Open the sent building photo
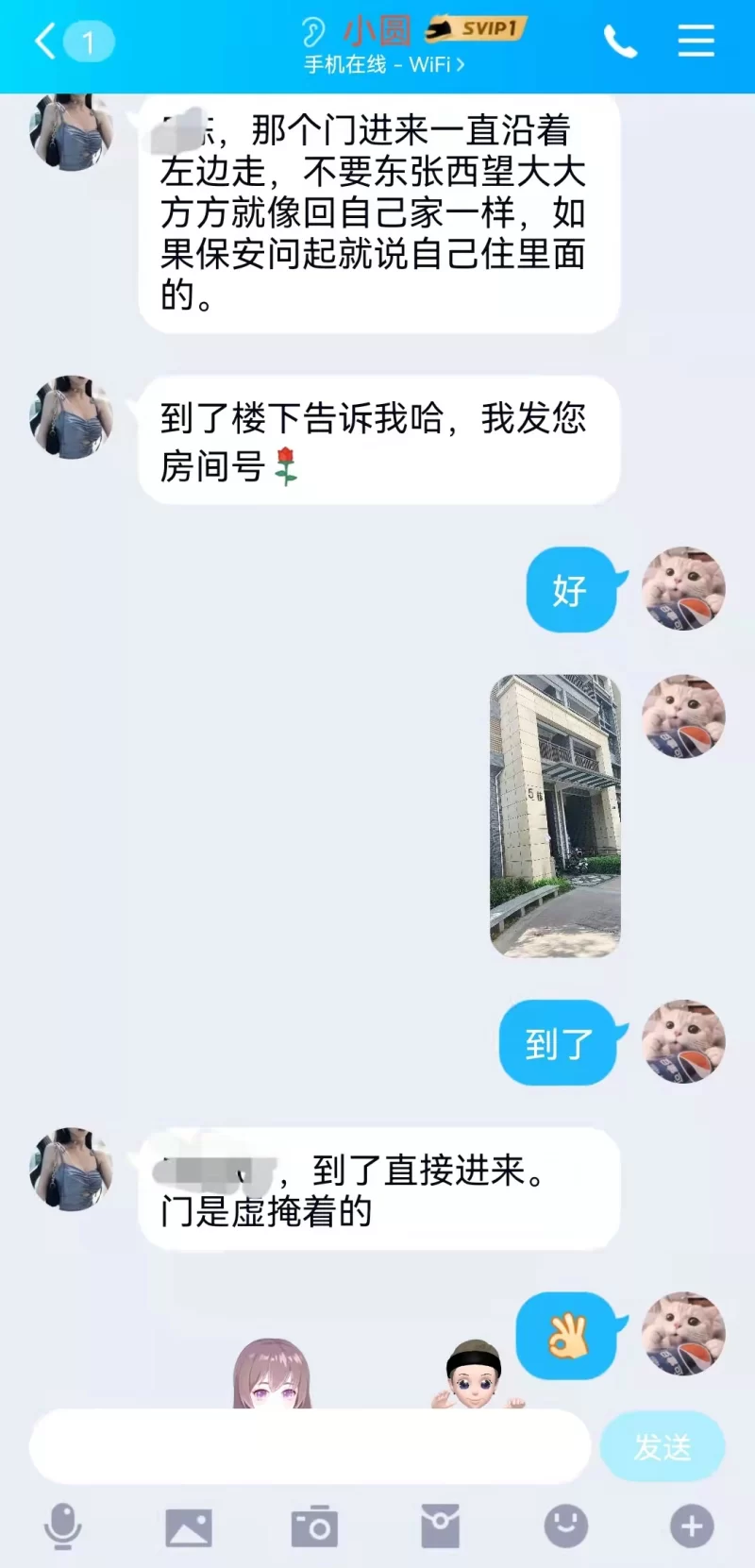 555,815
